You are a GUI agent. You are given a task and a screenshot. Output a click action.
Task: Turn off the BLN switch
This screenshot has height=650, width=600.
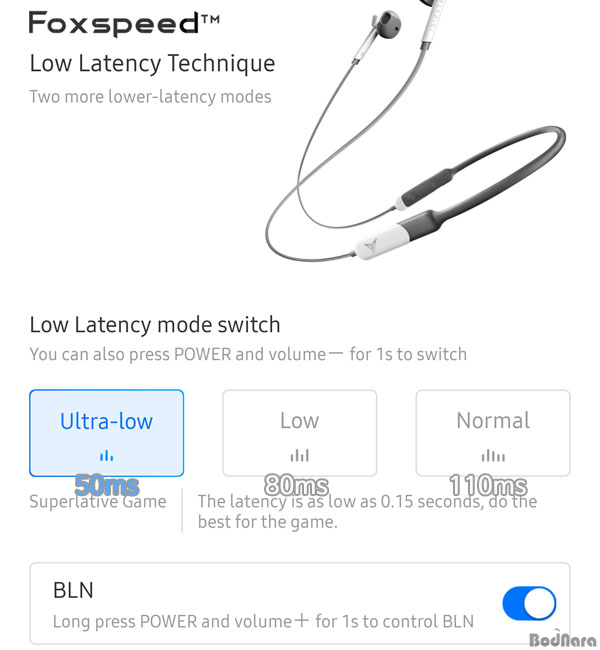[x=528, y=604]
